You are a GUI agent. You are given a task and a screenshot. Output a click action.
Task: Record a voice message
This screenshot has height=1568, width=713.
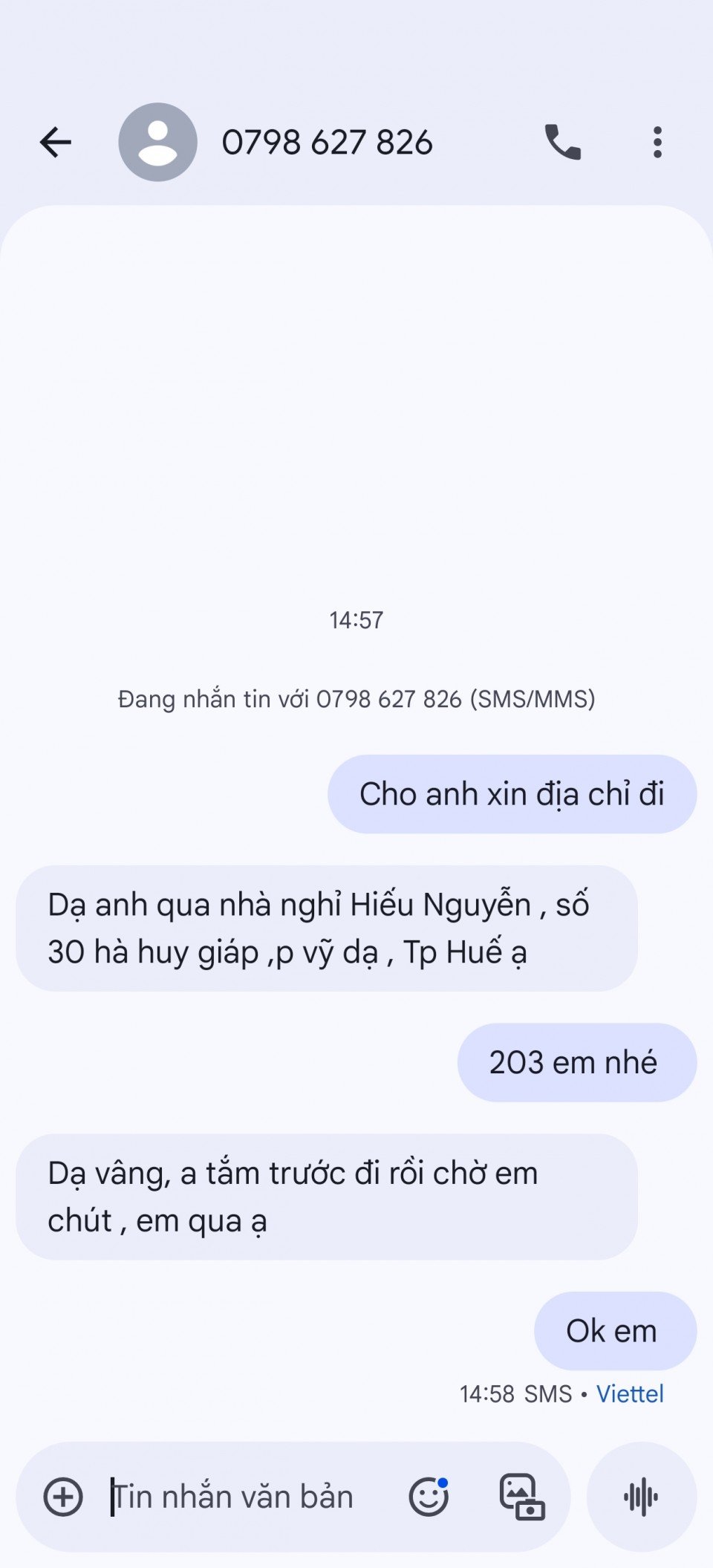[x=641, y=1497]
